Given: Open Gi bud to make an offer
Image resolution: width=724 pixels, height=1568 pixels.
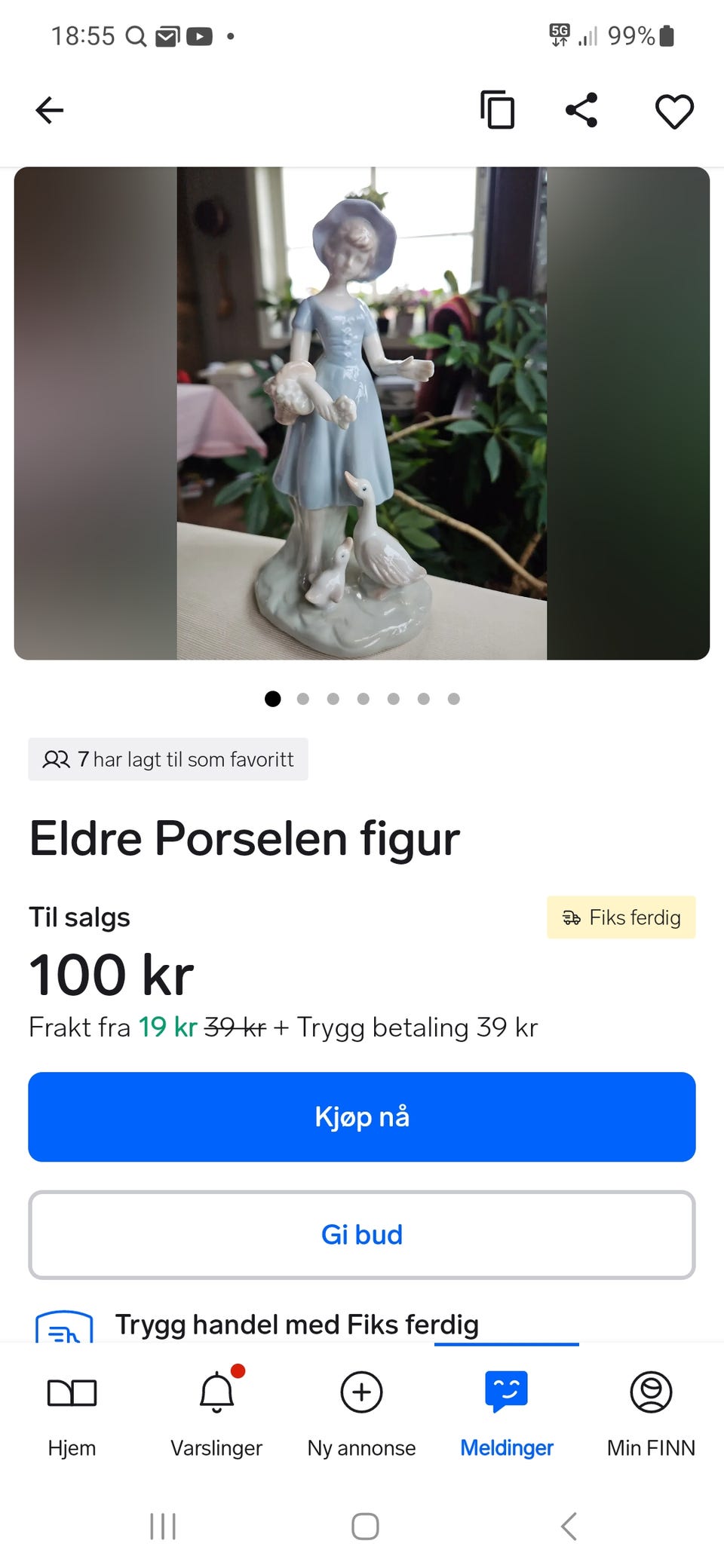Looking at the screenshot, I should pos(361,1235).
